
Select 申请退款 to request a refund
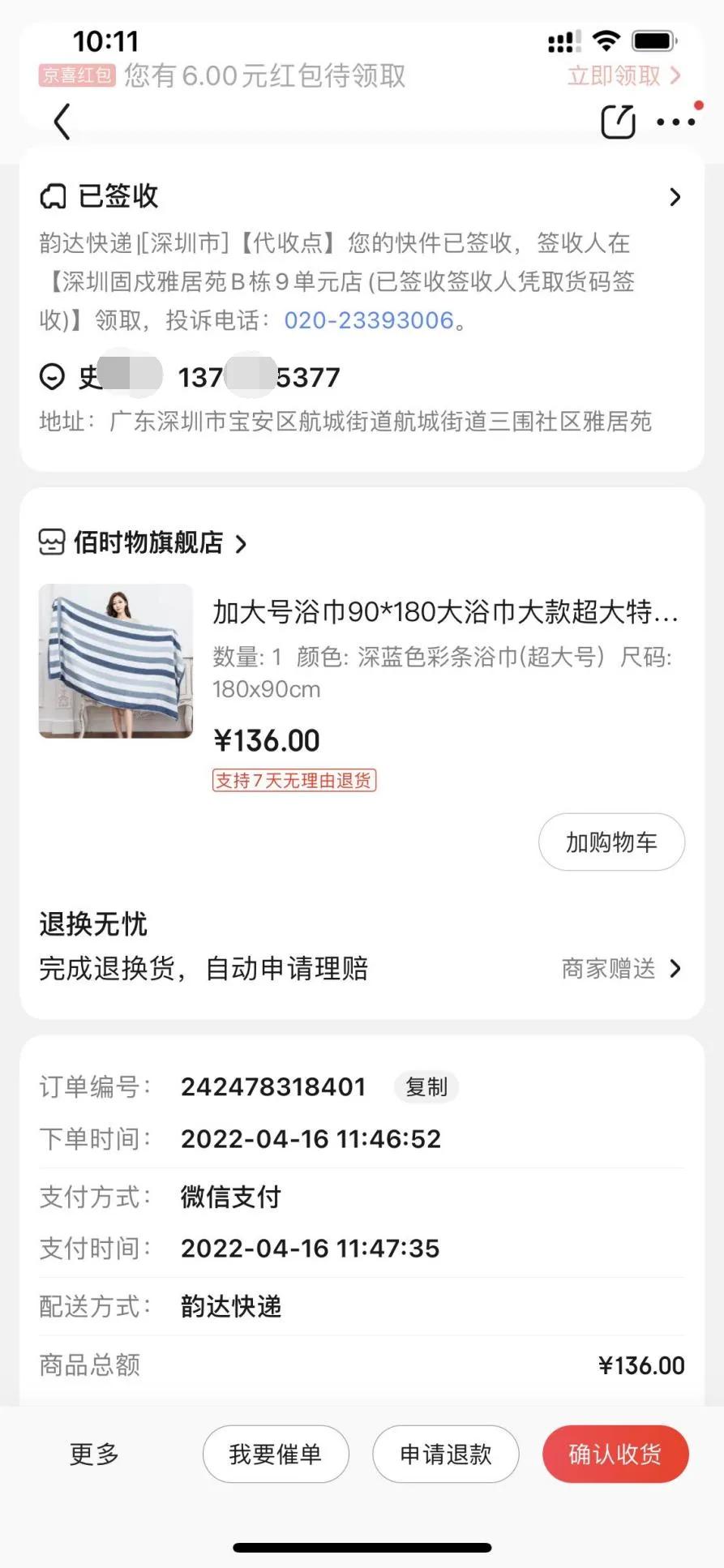pyautogui.click(x=445, y=1454)
